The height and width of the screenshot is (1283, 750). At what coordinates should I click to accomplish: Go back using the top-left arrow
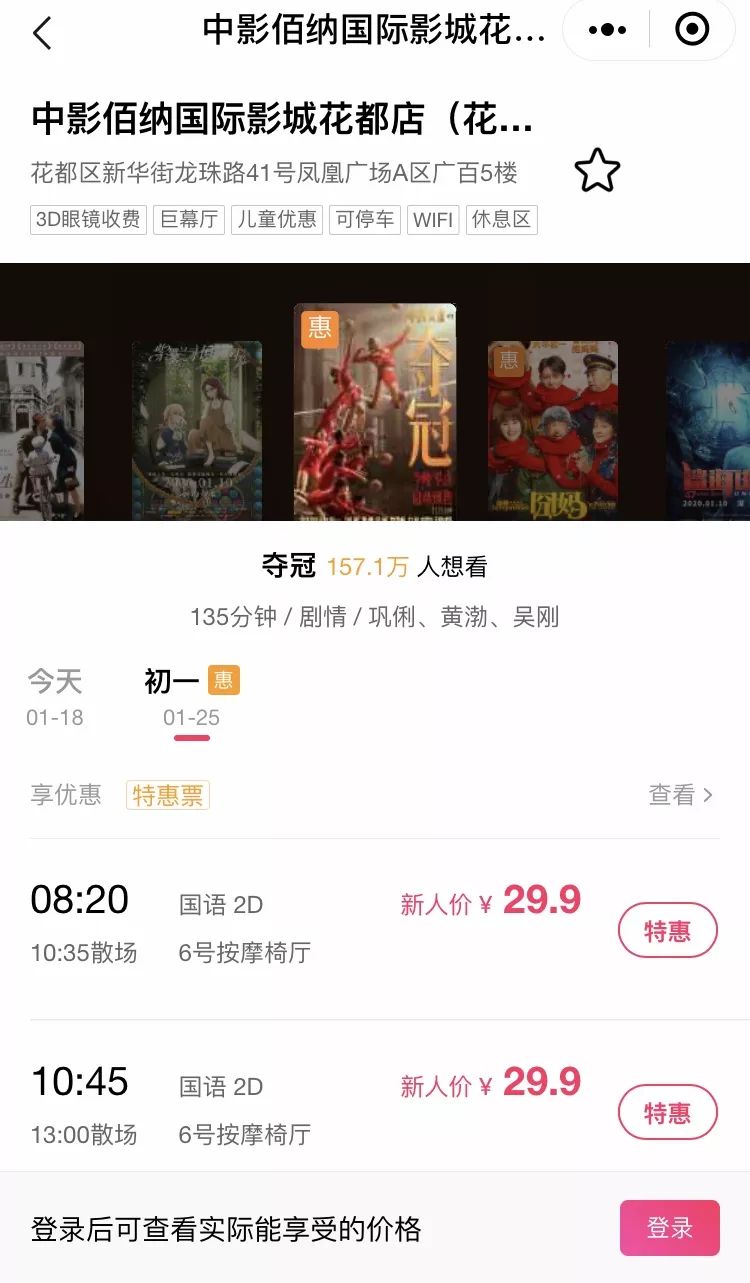[x=42, y=33]
